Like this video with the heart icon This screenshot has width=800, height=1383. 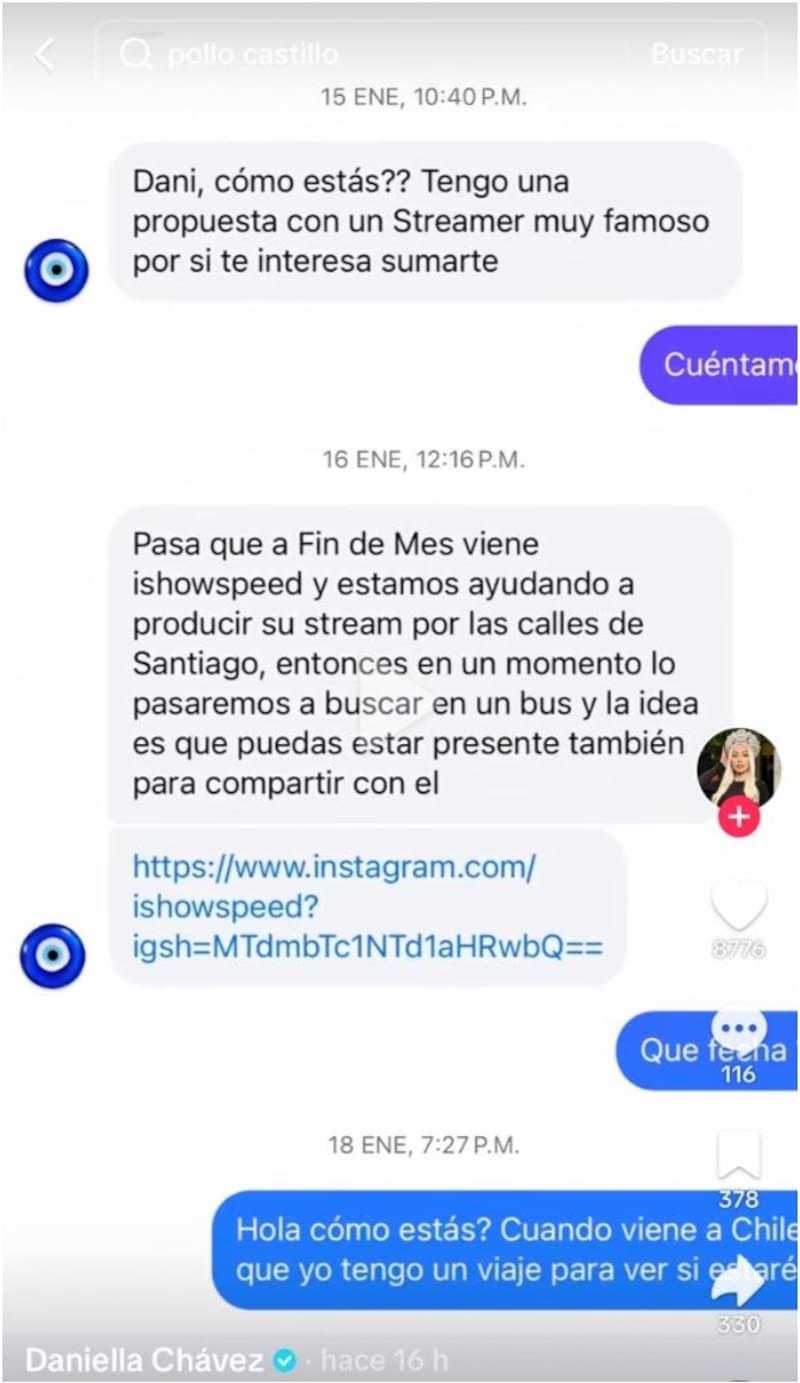(x=738, y=905)
